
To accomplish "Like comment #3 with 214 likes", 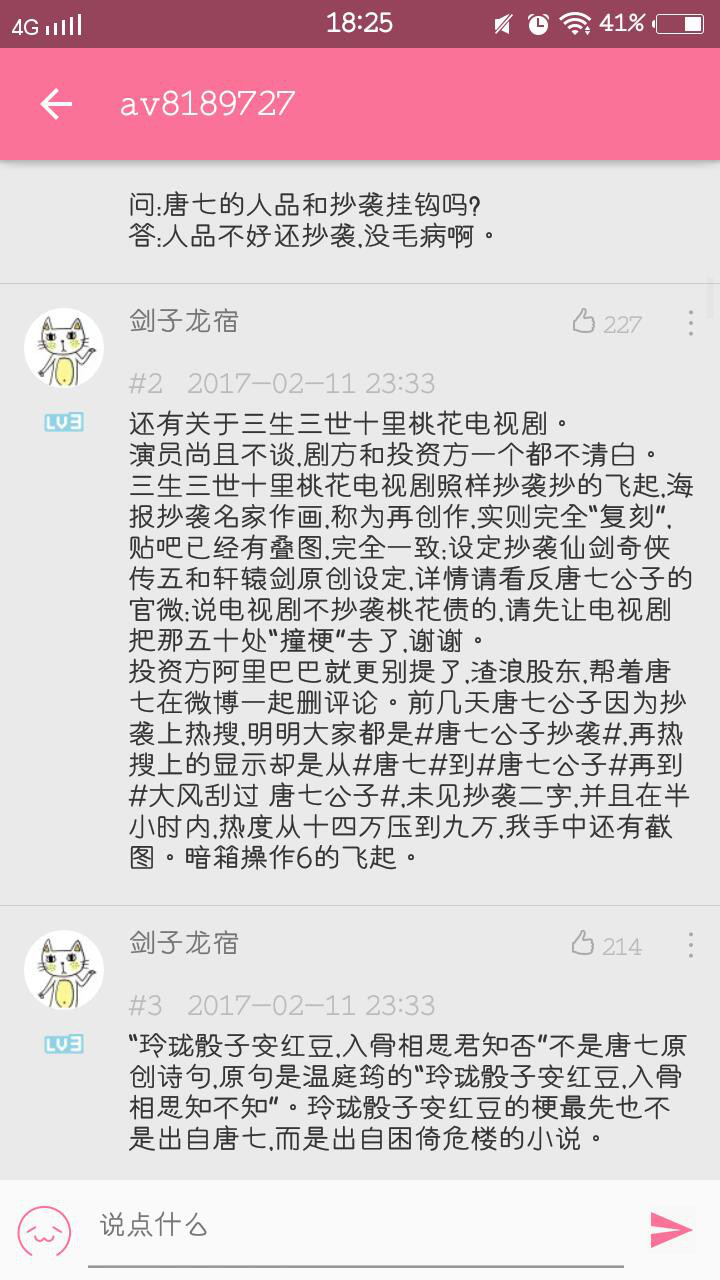I will (x=583, y=944).
